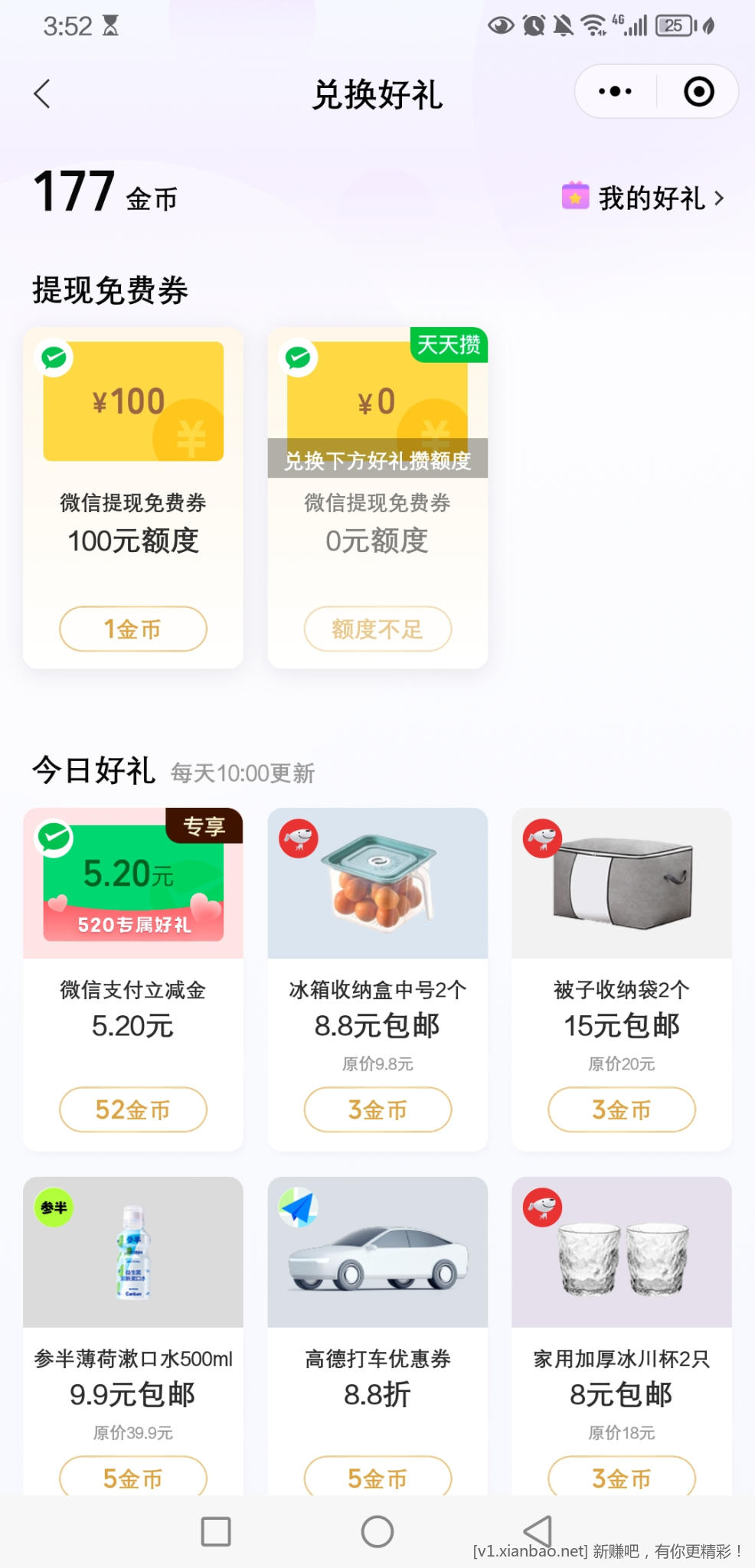Viewport: 755px width, 1568px height.
Task: Go back from 兑换好礼 page
Action: [x=43, y=94]
